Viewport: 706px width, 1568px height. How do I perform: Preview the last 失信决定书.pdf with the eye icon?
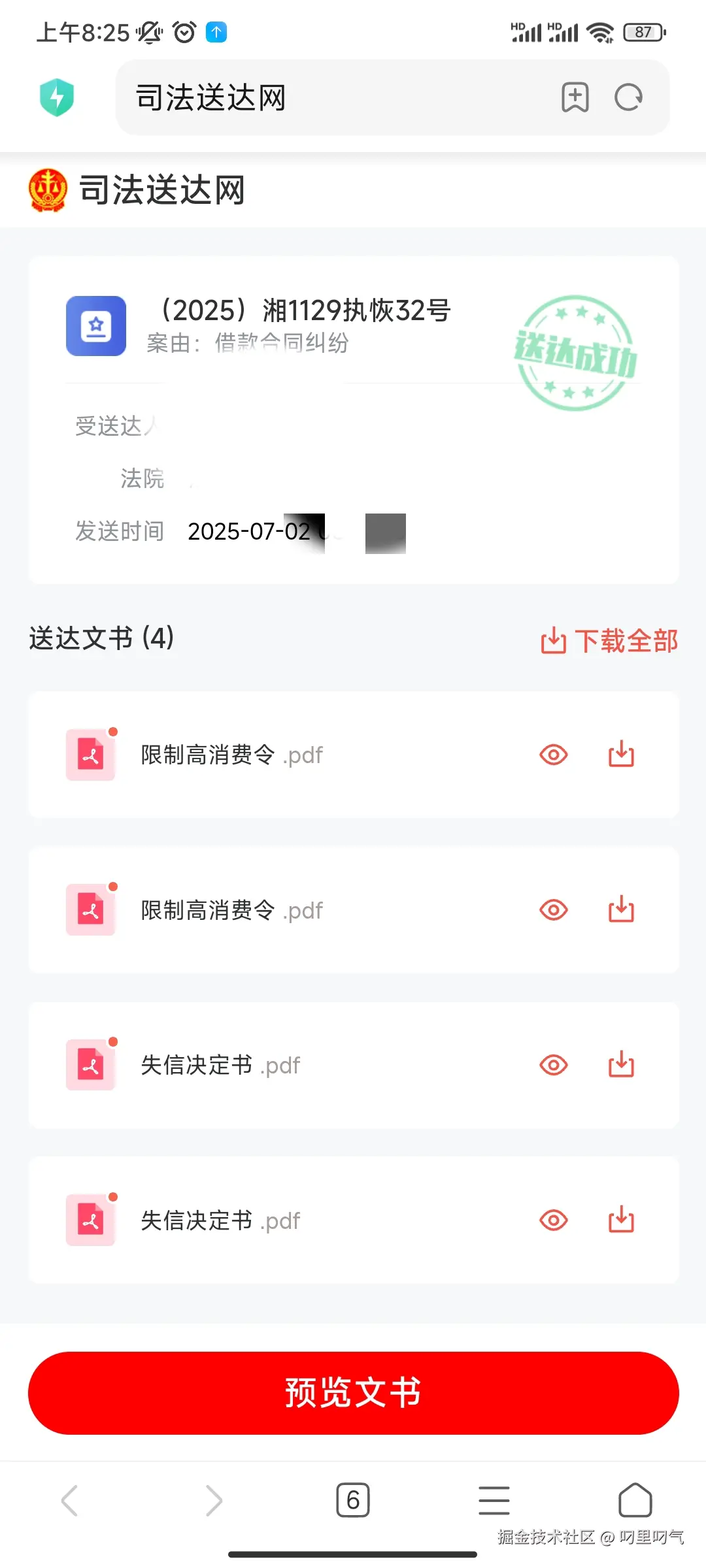554,1220
